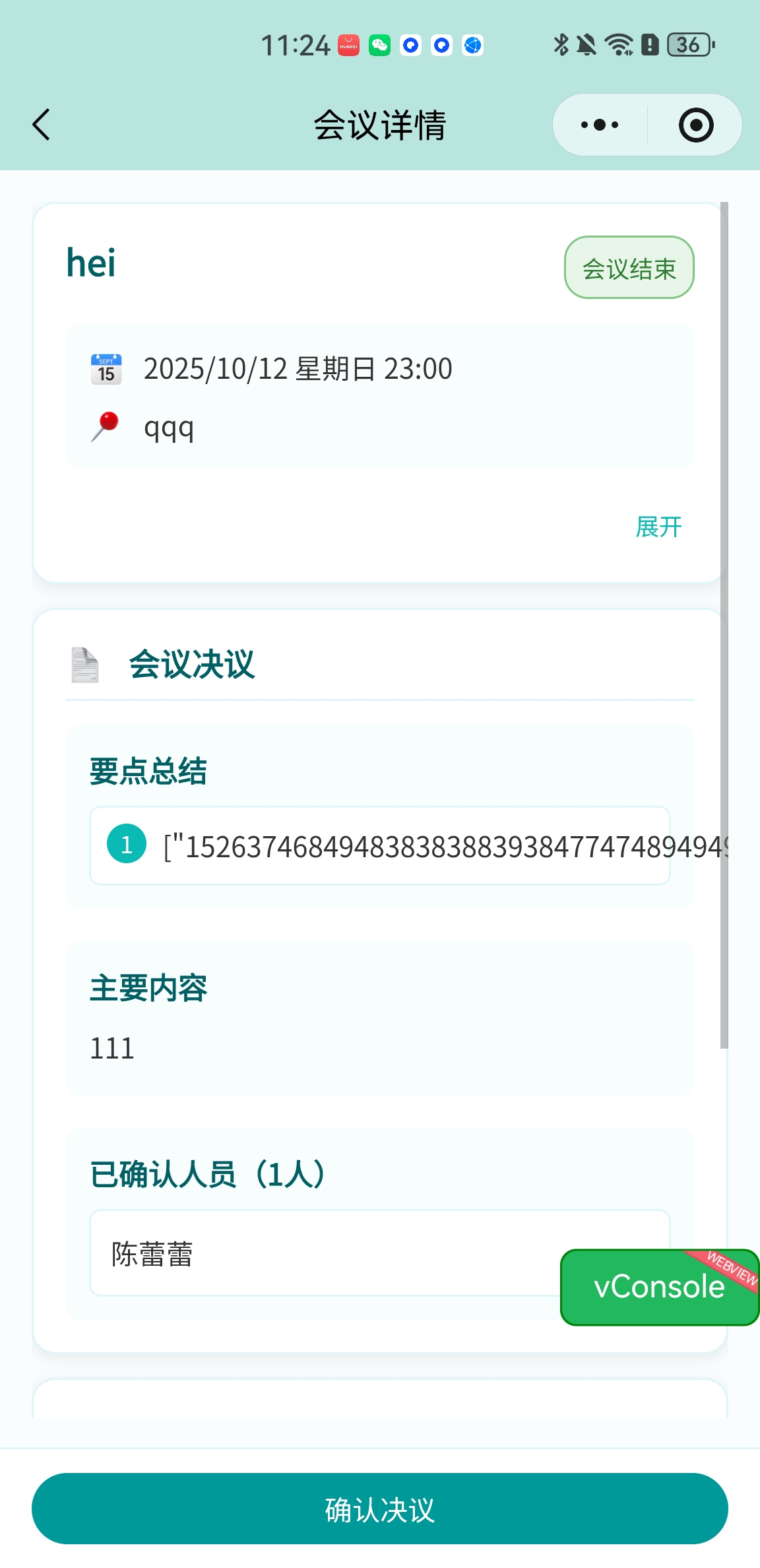Screen dimensions: 760x1568
Task: Open the vConsole debug panel
Action: (x=658, y=1286)
